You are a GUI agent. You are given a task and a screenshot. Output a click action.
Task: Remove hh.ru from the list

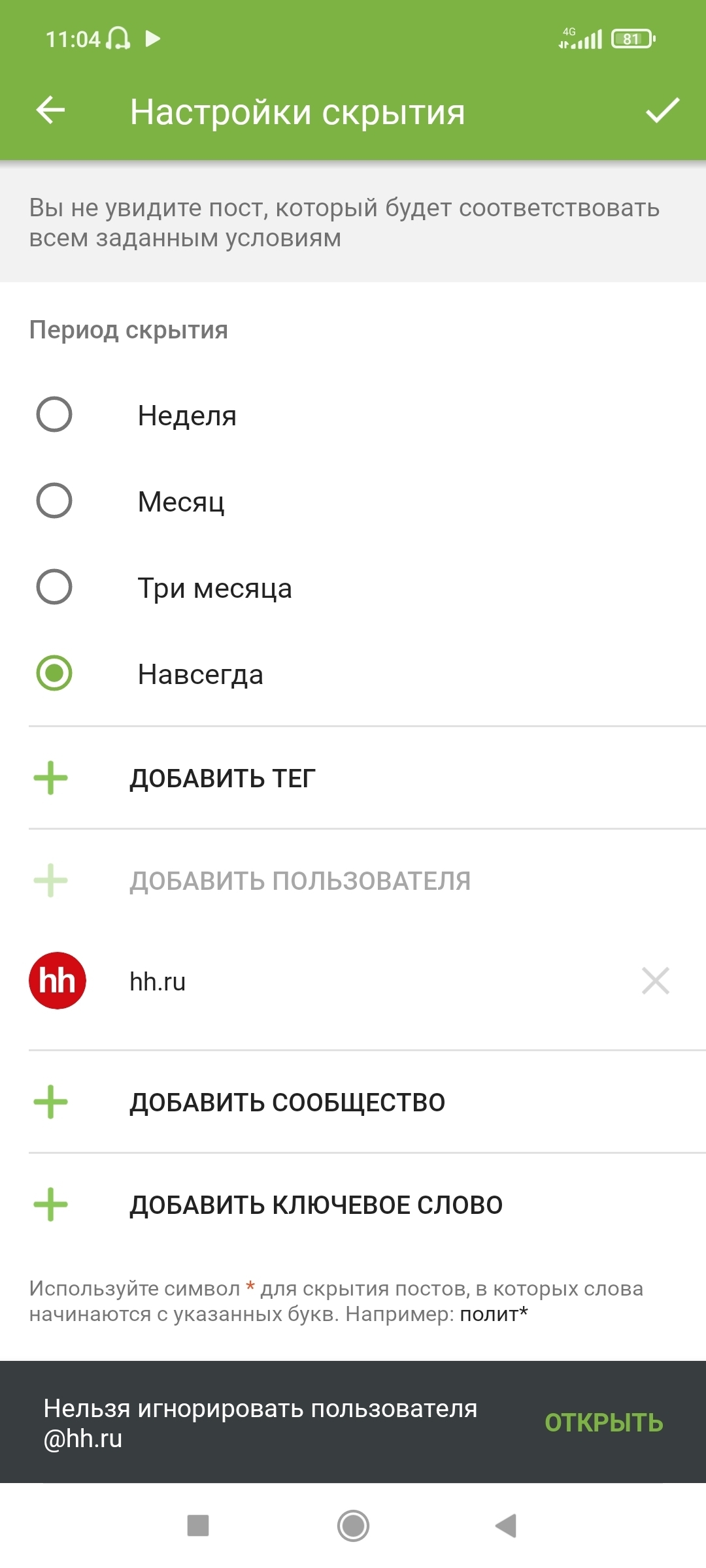(x=655, y=981)
